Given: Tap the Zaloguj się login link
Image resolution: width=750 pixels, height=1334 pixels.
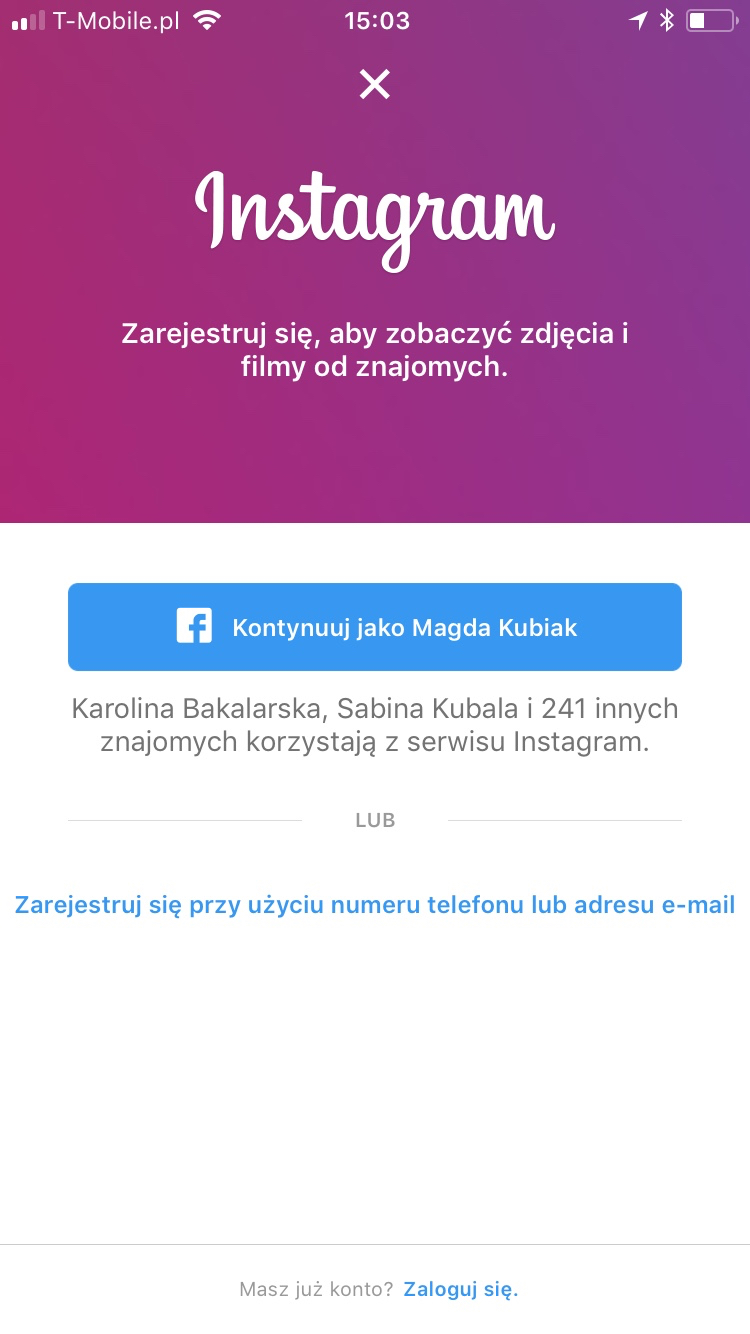Looking at the screenshot, I should [x=461, y=1289].
